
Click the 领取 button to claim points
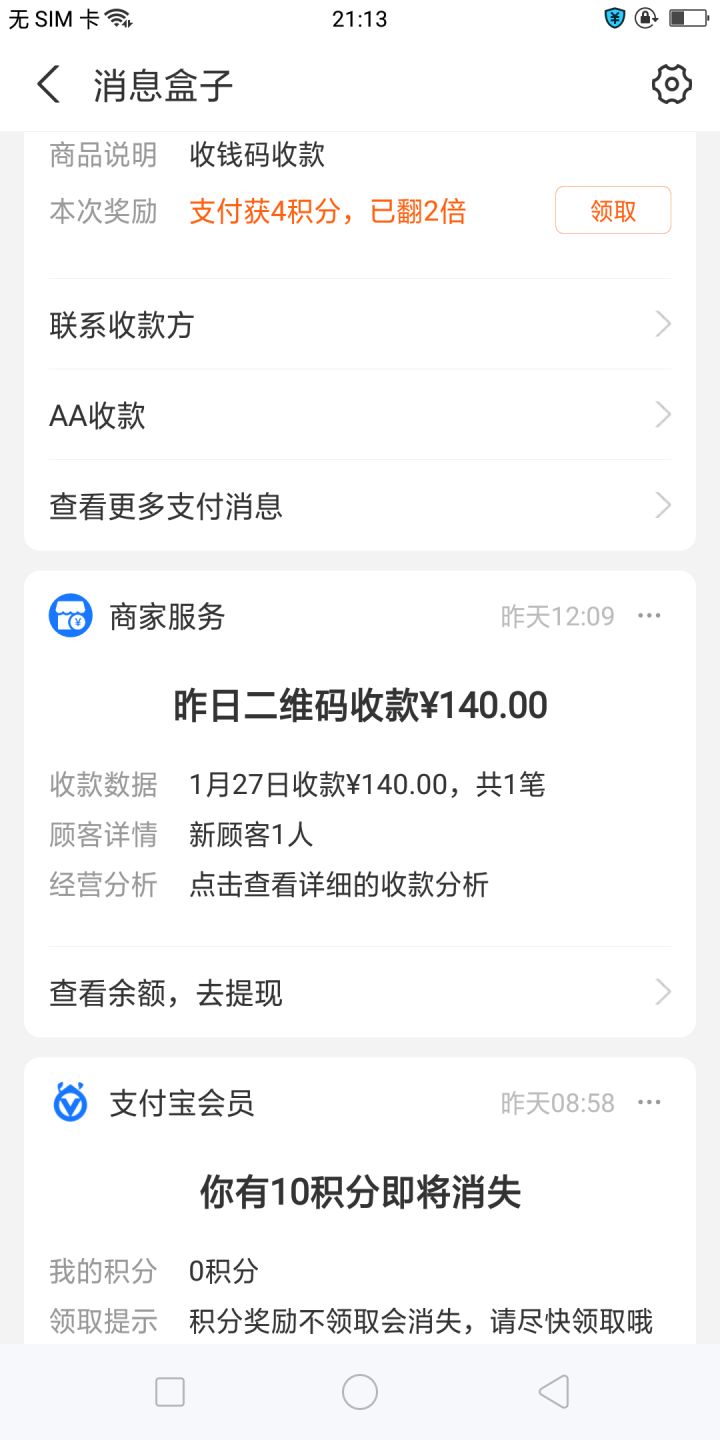click(x=612, y=210)
